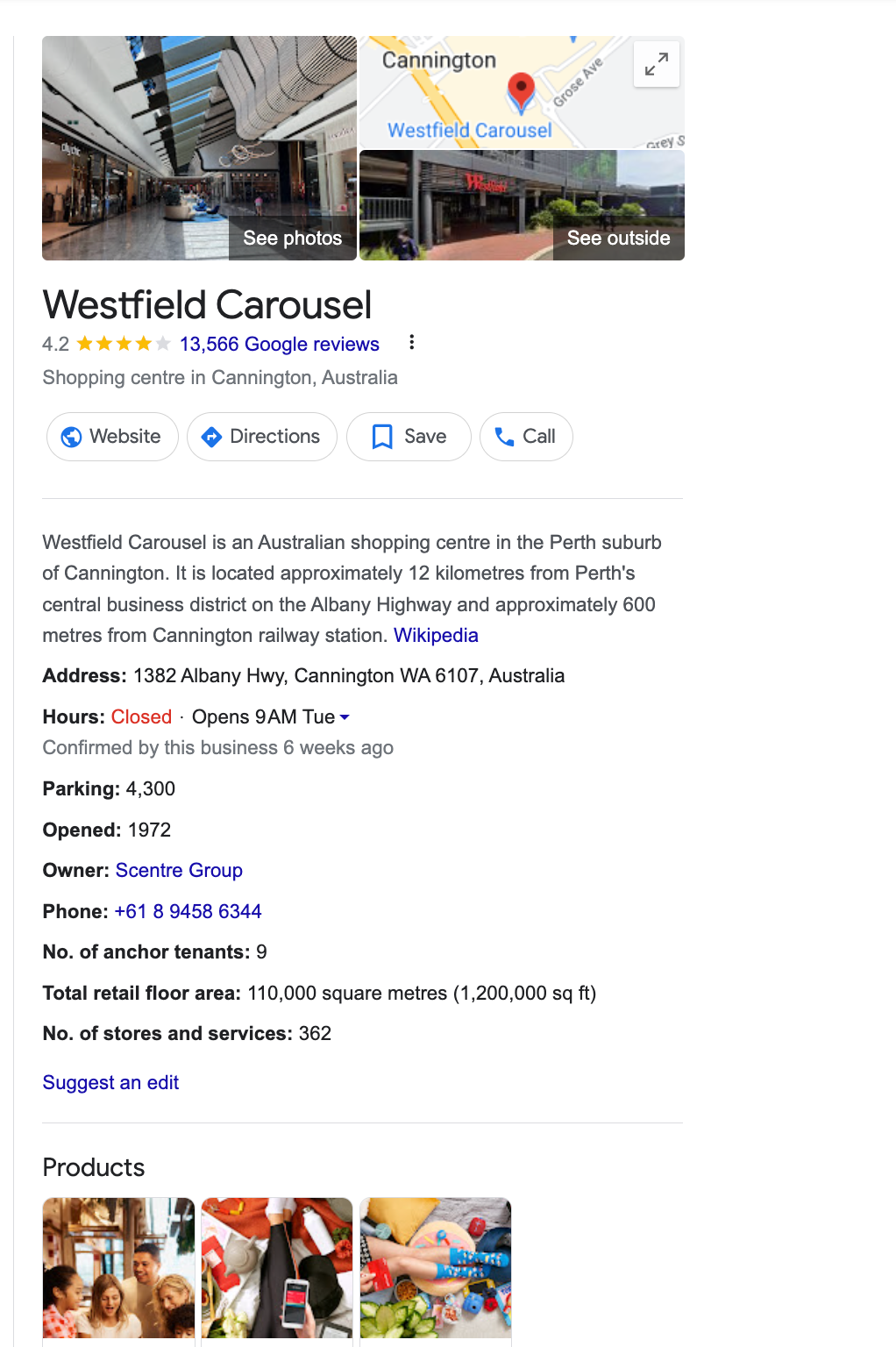
Task: Open the Wikipedia link in the description
Action: [436, 636]
